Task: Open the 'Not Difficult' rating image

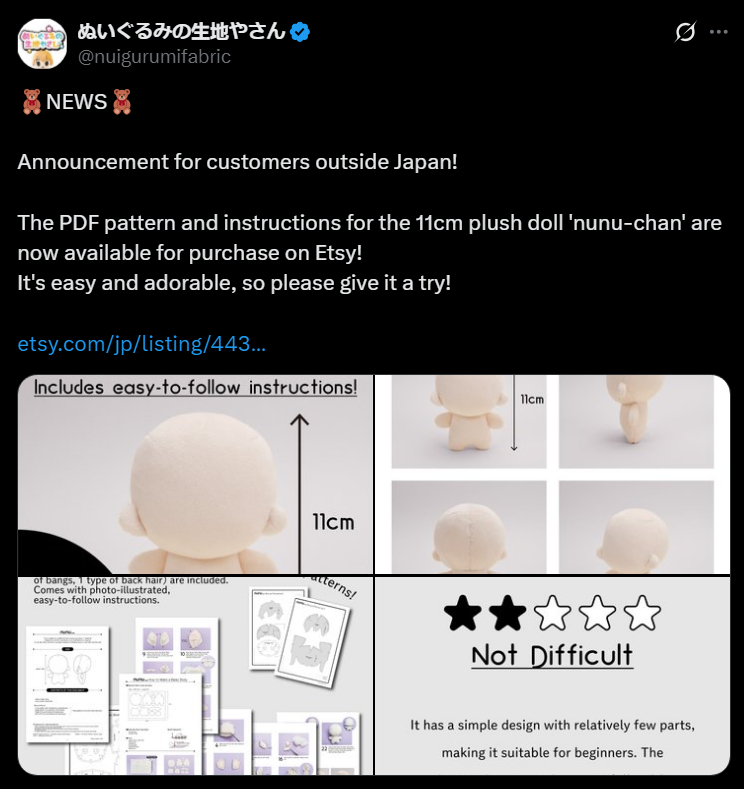Action: tap(552, 675)
